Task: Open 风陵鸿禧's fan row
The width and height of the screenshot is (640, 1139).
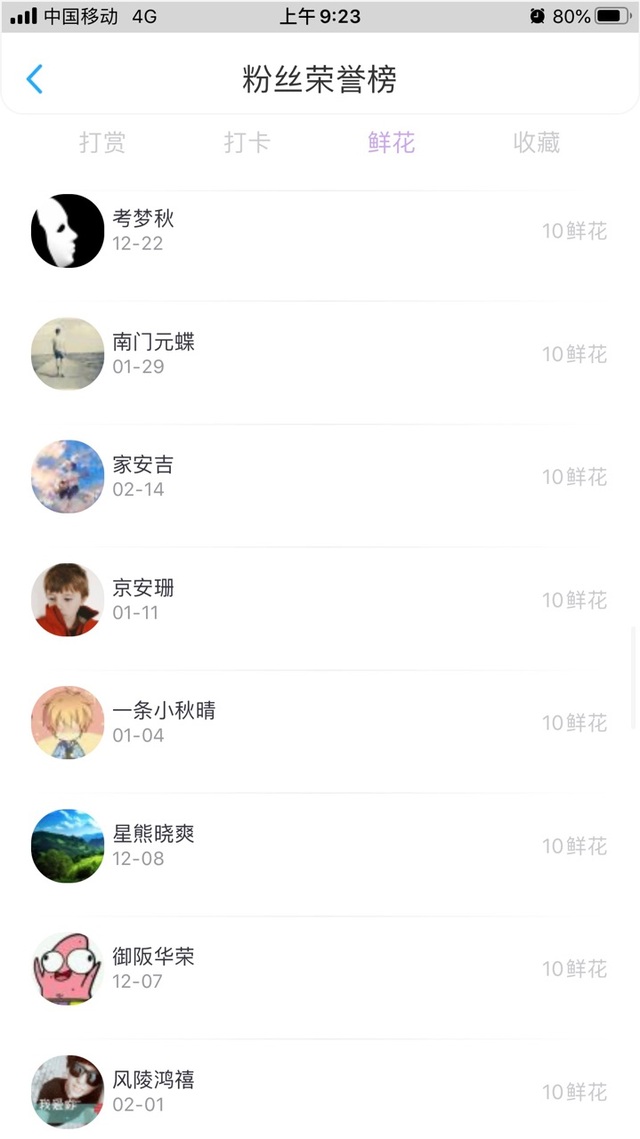Action: click(320, 1091)
